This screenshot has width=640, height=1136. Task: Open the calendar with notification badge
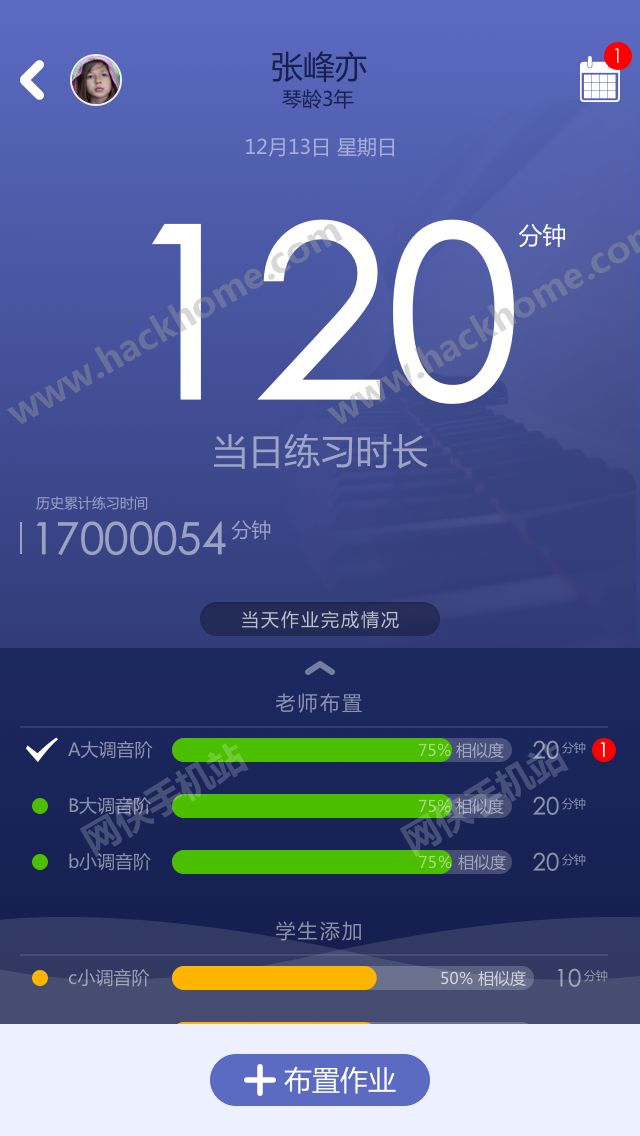click(x=600, y=79)
